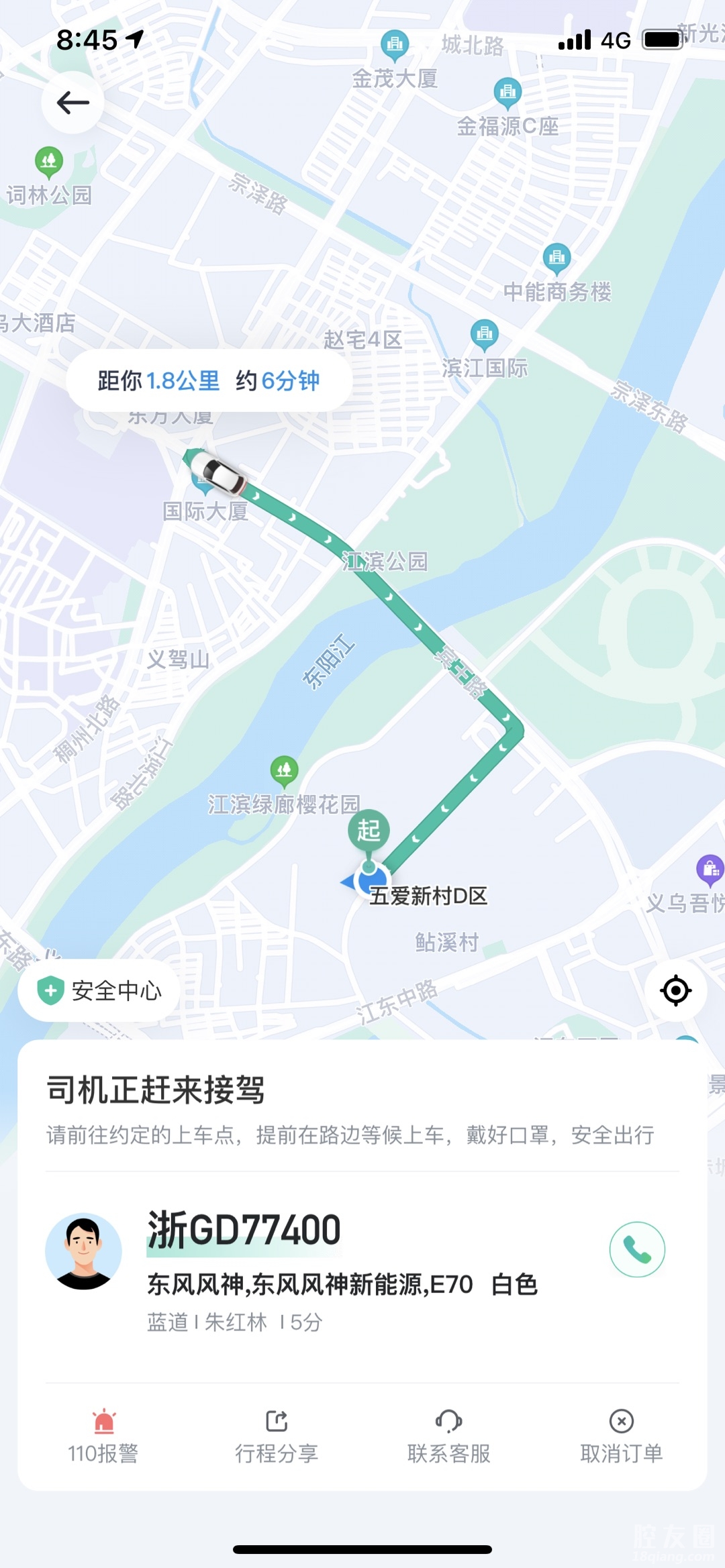Open the 安全中心 safety center
The width and height of the screenshot is (725, 1568).
[x=99, y=990]
